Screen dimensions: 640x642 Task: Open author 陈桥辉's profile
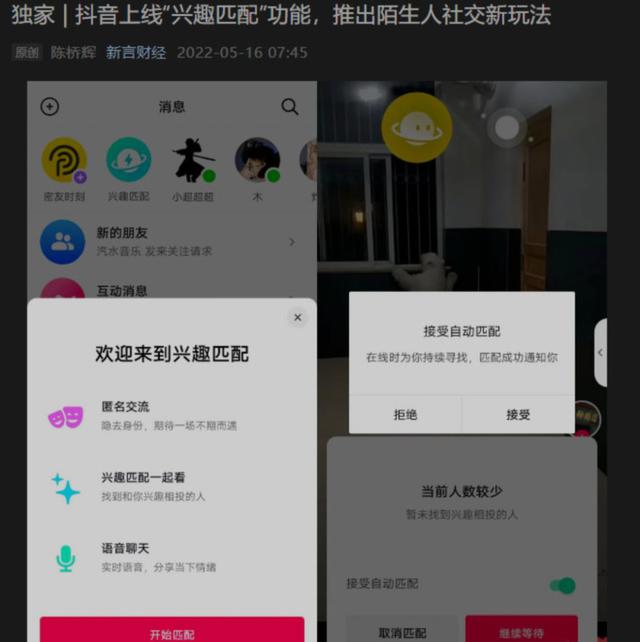click(73, 52)
